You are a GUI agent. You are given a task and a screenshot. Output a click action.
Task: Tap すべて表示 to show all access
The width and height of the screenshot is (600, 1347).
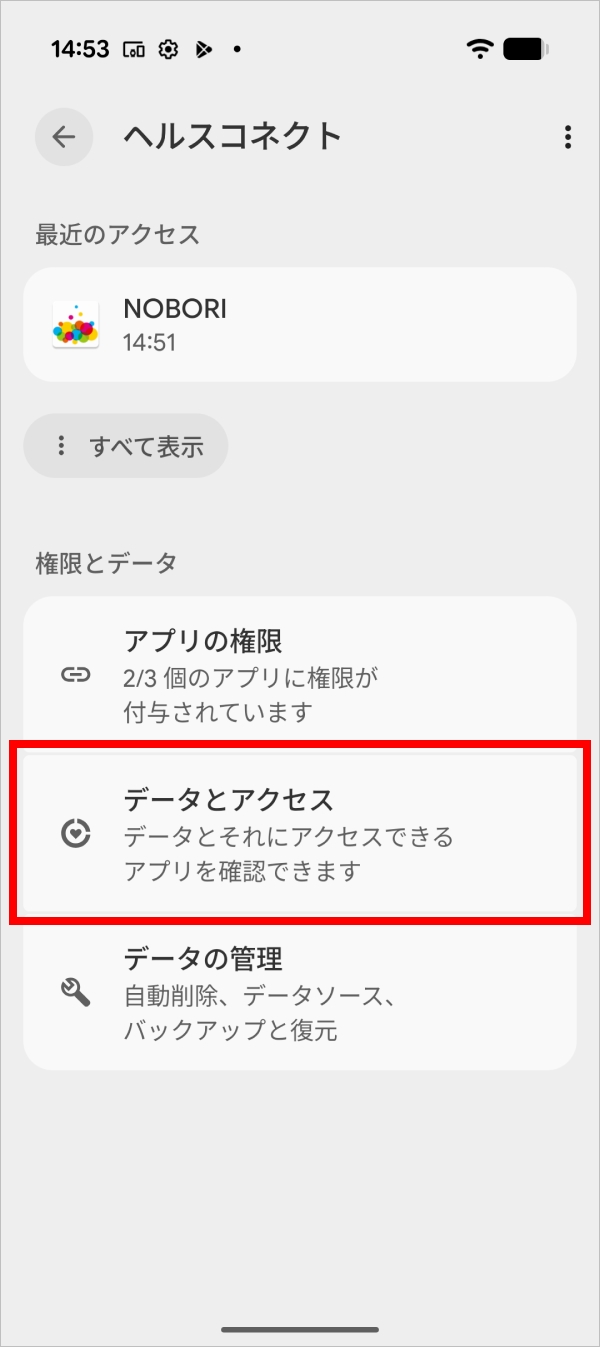pos(127,446)
